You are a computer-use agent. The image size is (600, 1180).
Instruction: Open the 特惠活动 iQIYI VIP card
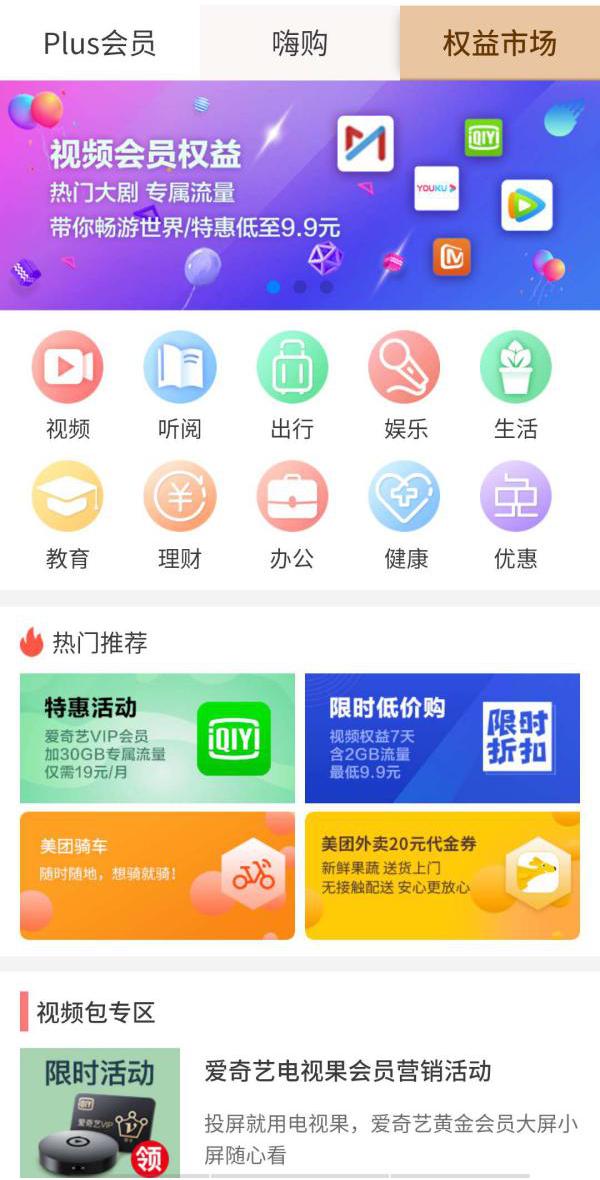coord(157,738)
